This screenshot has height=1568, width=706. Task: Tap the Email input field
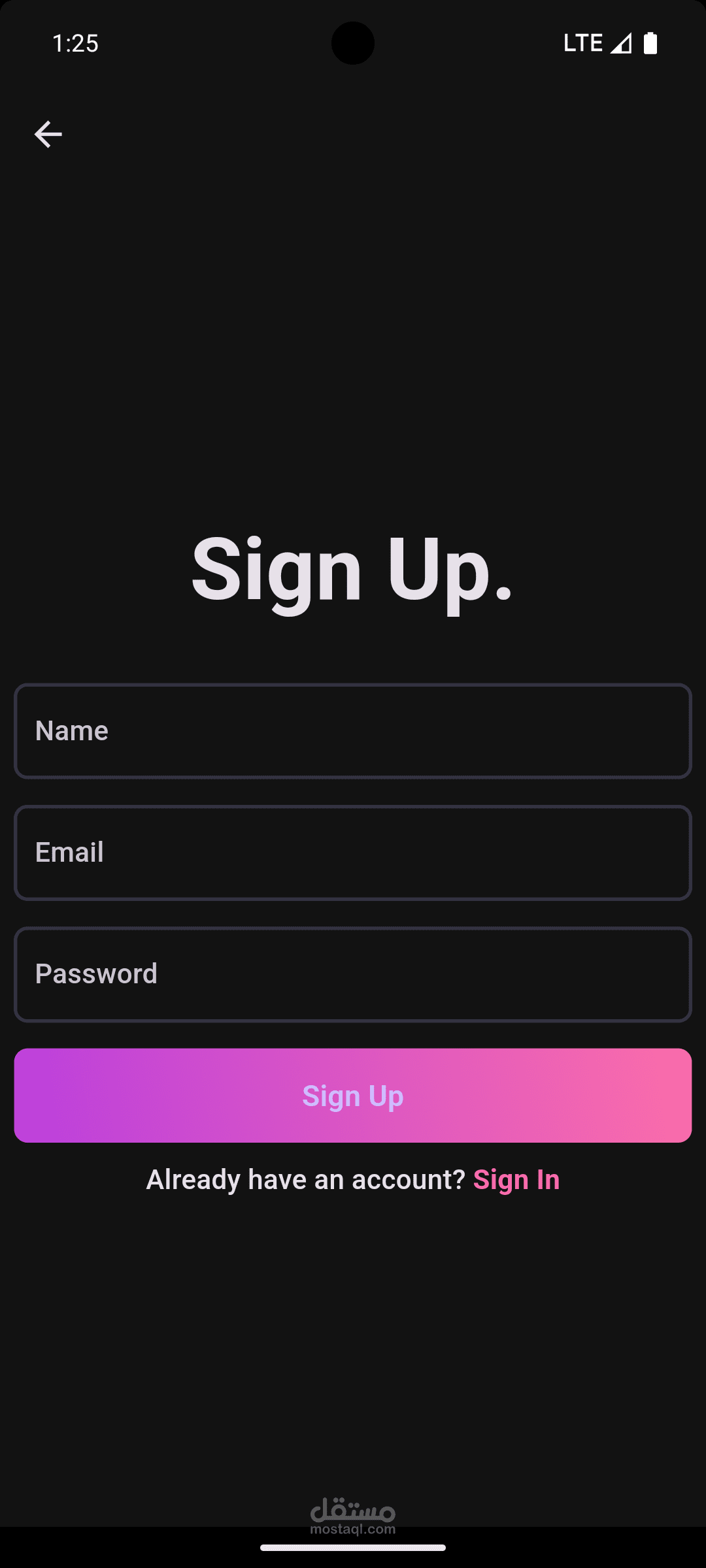353,853
